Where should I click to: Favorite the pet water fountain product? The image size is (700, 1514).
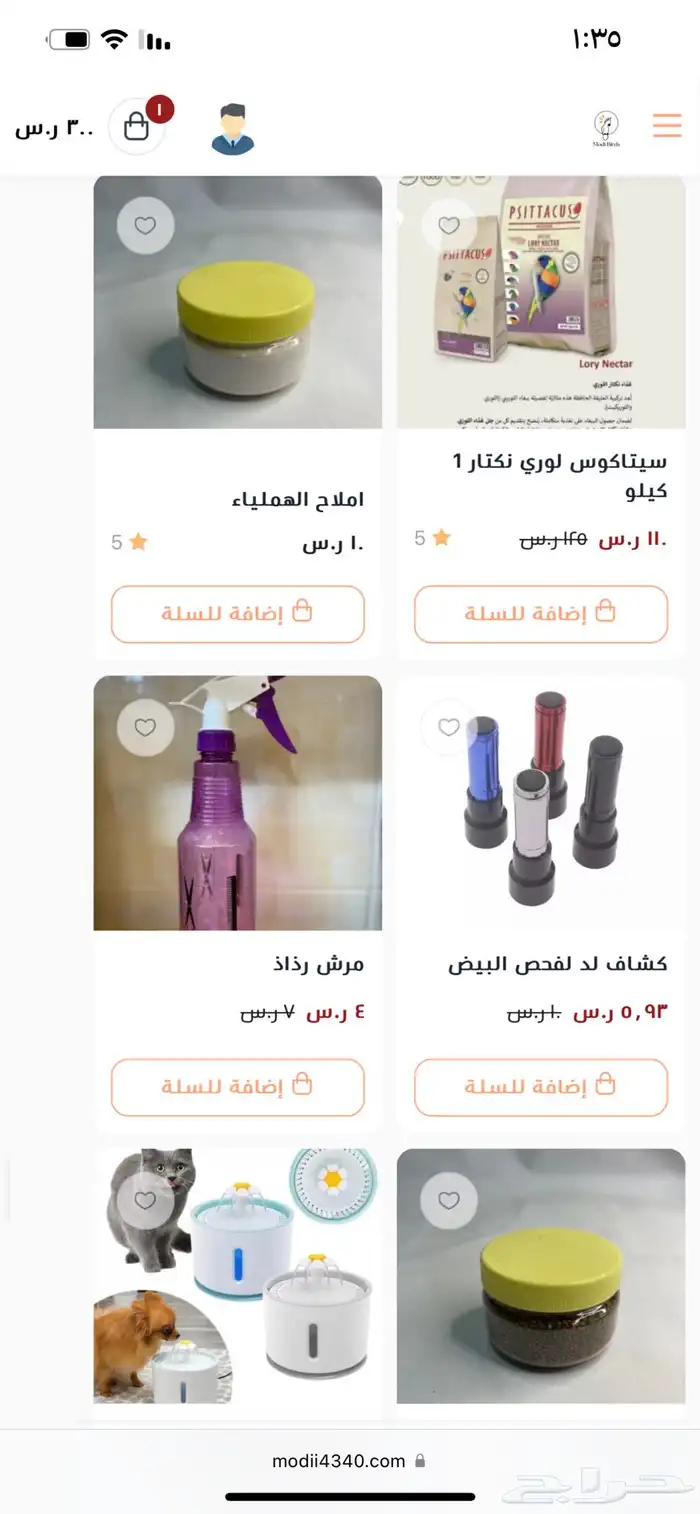click(x=146, y=1200)
